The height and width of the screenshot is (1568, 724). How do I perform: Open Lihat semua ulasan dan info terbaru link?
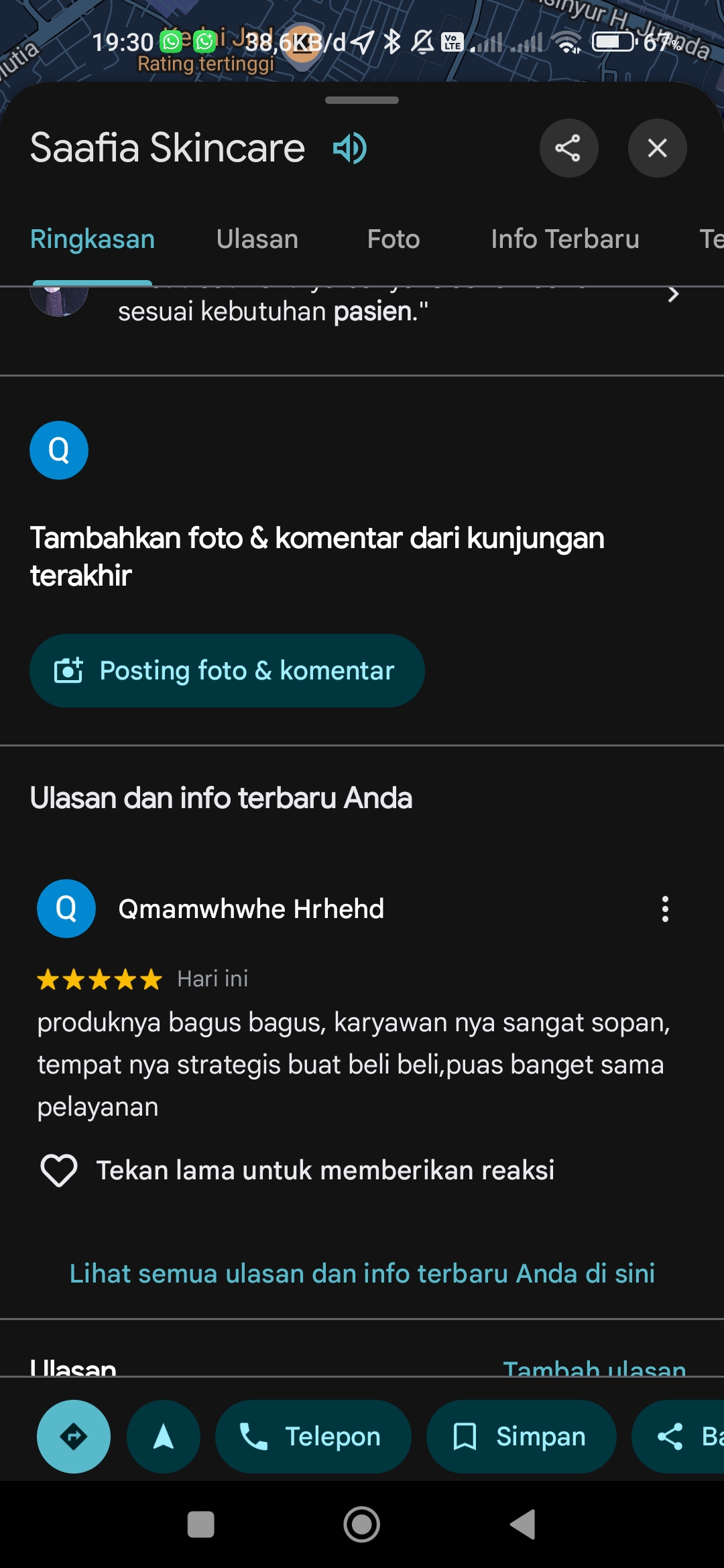point(362,1273)
